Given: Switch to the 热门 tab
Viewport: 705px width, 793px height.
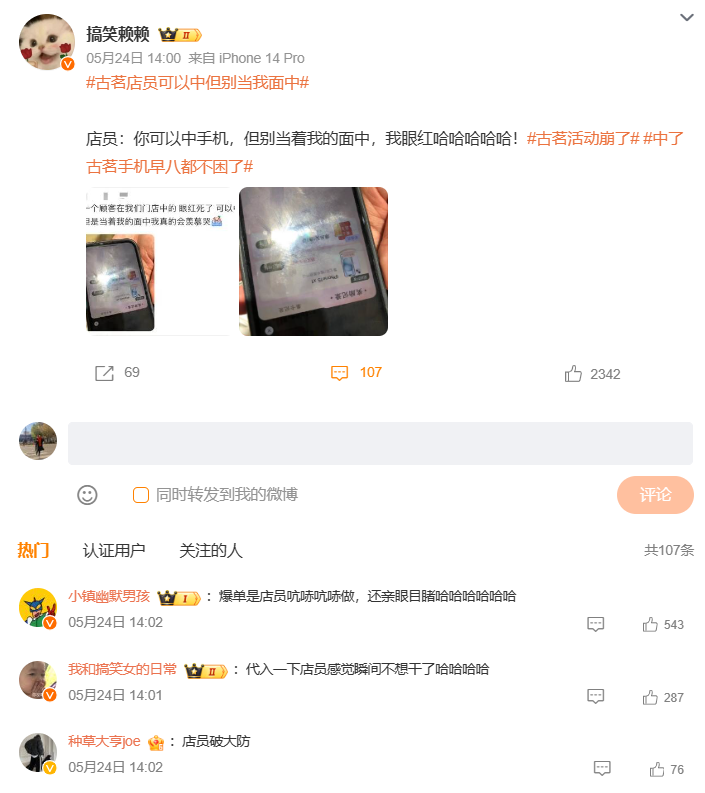Looking at the screenshot, I should click(x=33, y=550).
